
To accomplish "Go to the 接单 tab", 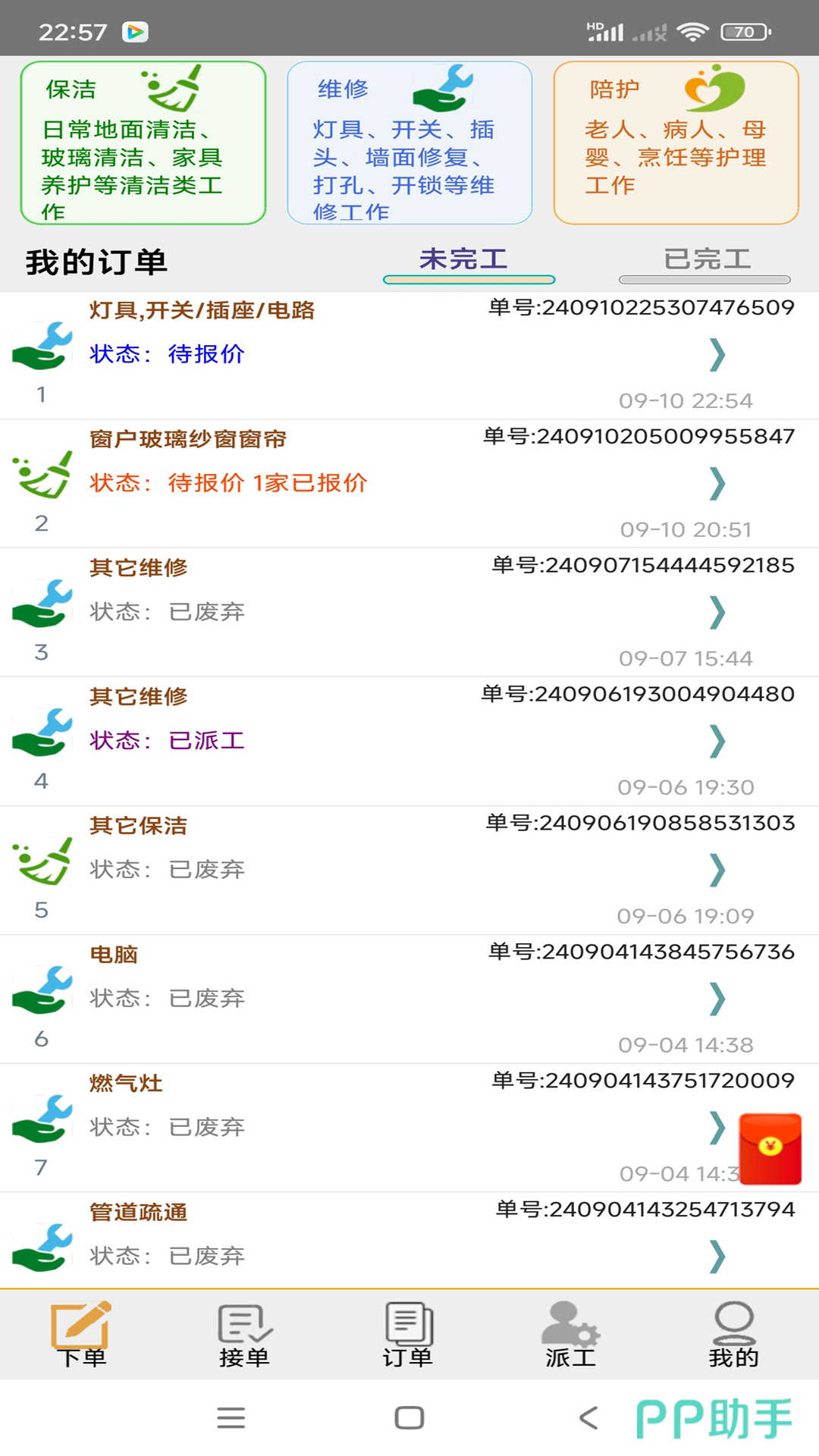I will (244, 1335).
